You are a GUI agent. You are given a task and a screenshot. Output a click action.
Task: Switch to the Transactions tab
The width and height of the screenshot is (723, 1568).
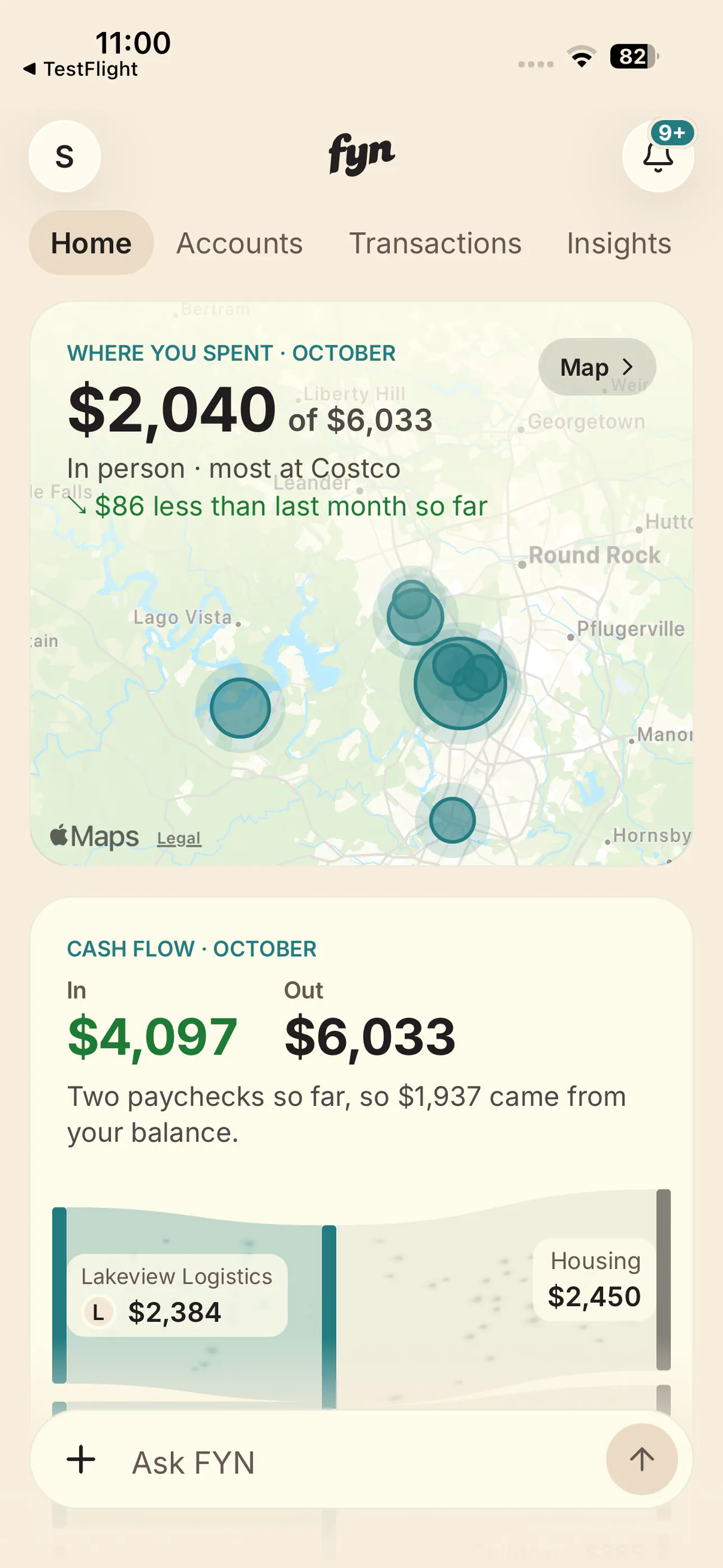click(435, 243)
